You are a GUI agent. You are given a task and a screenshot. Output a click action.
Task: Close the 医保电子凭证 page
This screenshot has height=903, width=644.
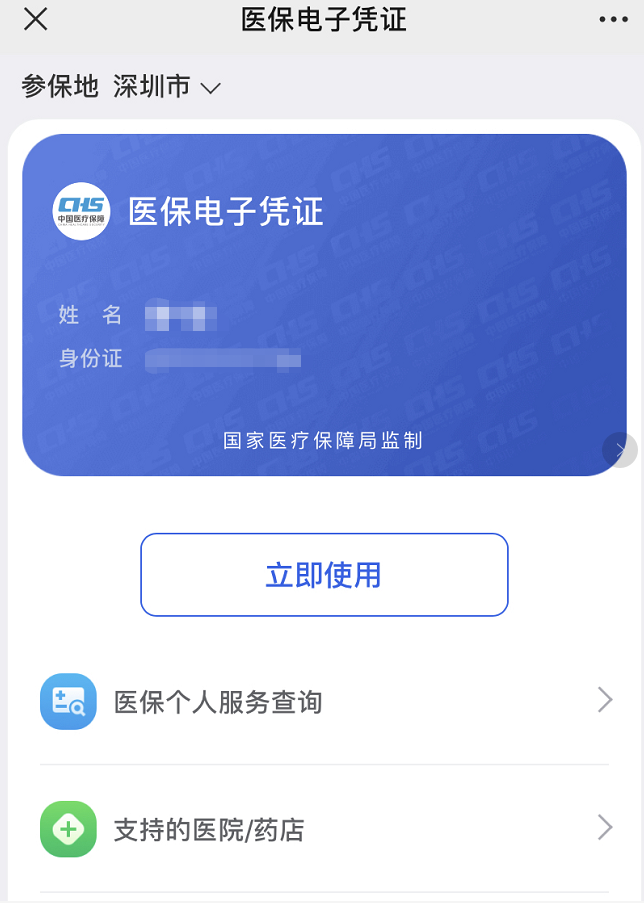tap(35, 19)
